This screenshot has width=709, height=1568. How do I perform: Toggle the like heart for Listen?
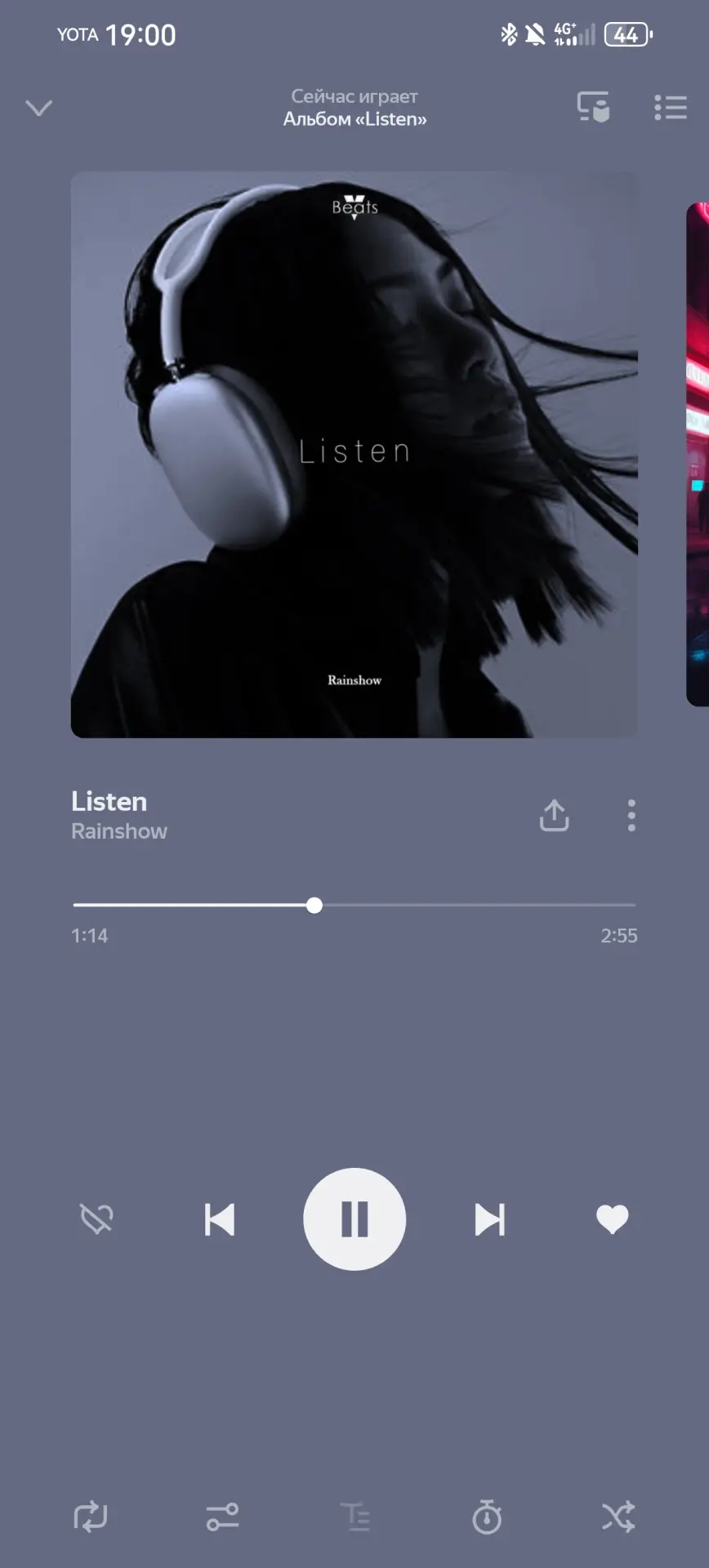point(612,1219)
